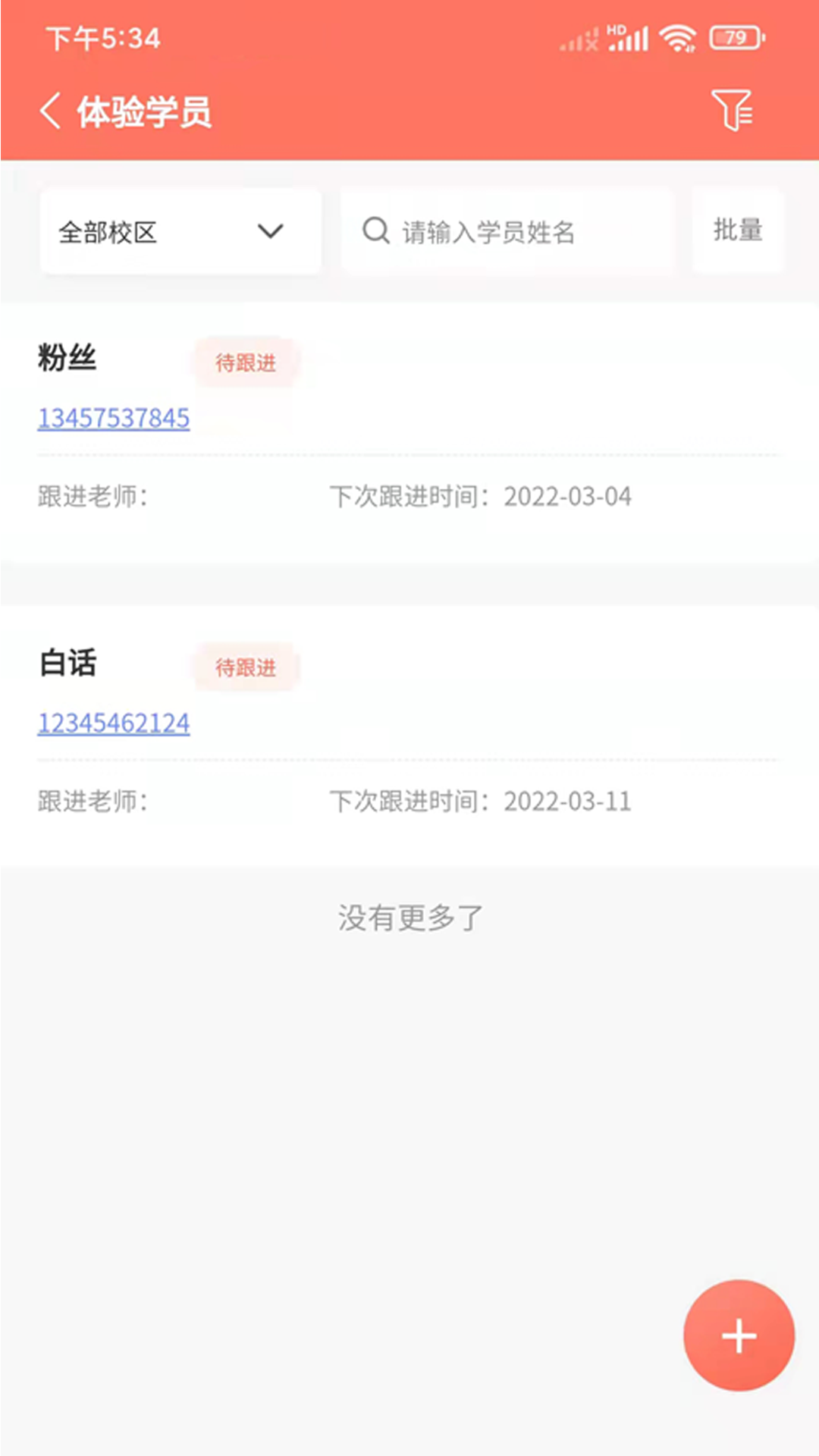Tap the search magnifier icon
Image resolution: width=819 pixels, height=1456 pixels.
[375, 231]
